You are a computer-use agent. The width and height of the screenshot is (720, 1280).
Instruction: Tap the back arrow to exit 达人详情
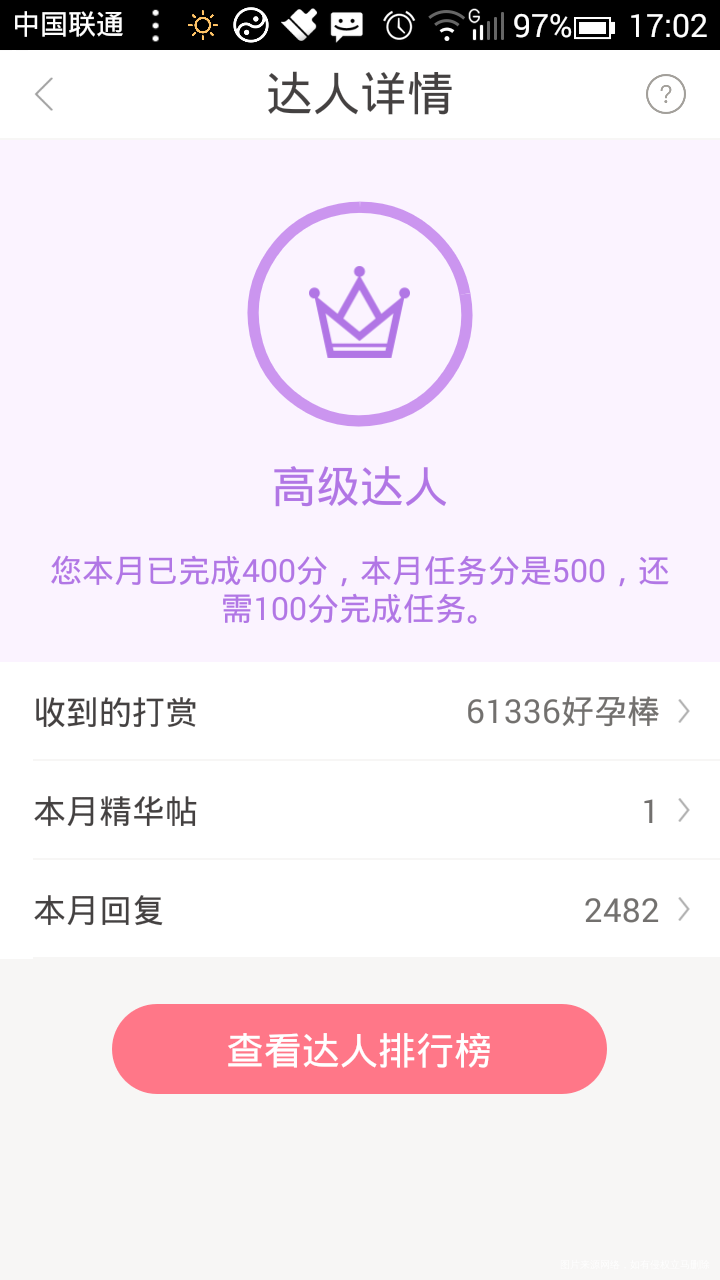[x=42, y=93]
